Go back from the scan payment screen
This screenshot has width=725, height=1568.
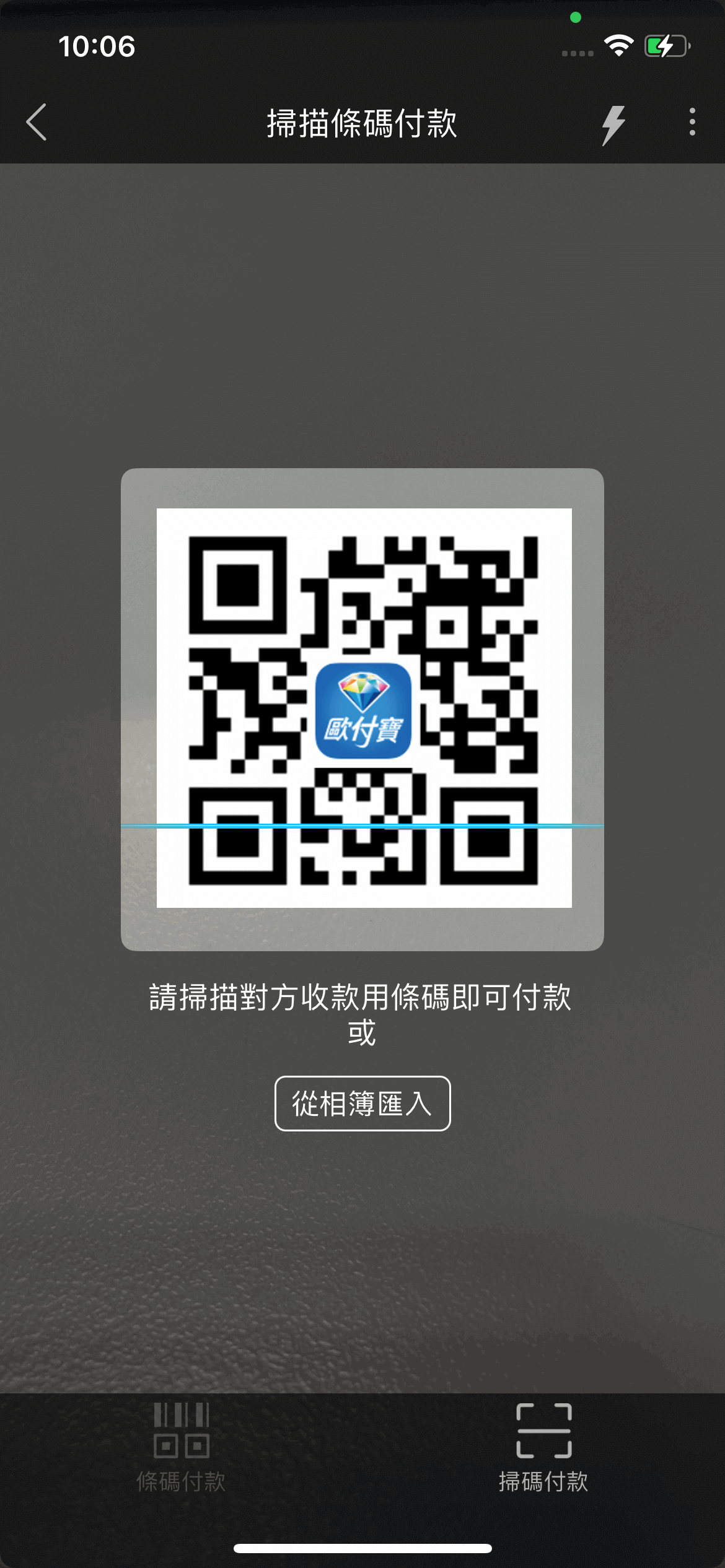(x=37, y=123)
